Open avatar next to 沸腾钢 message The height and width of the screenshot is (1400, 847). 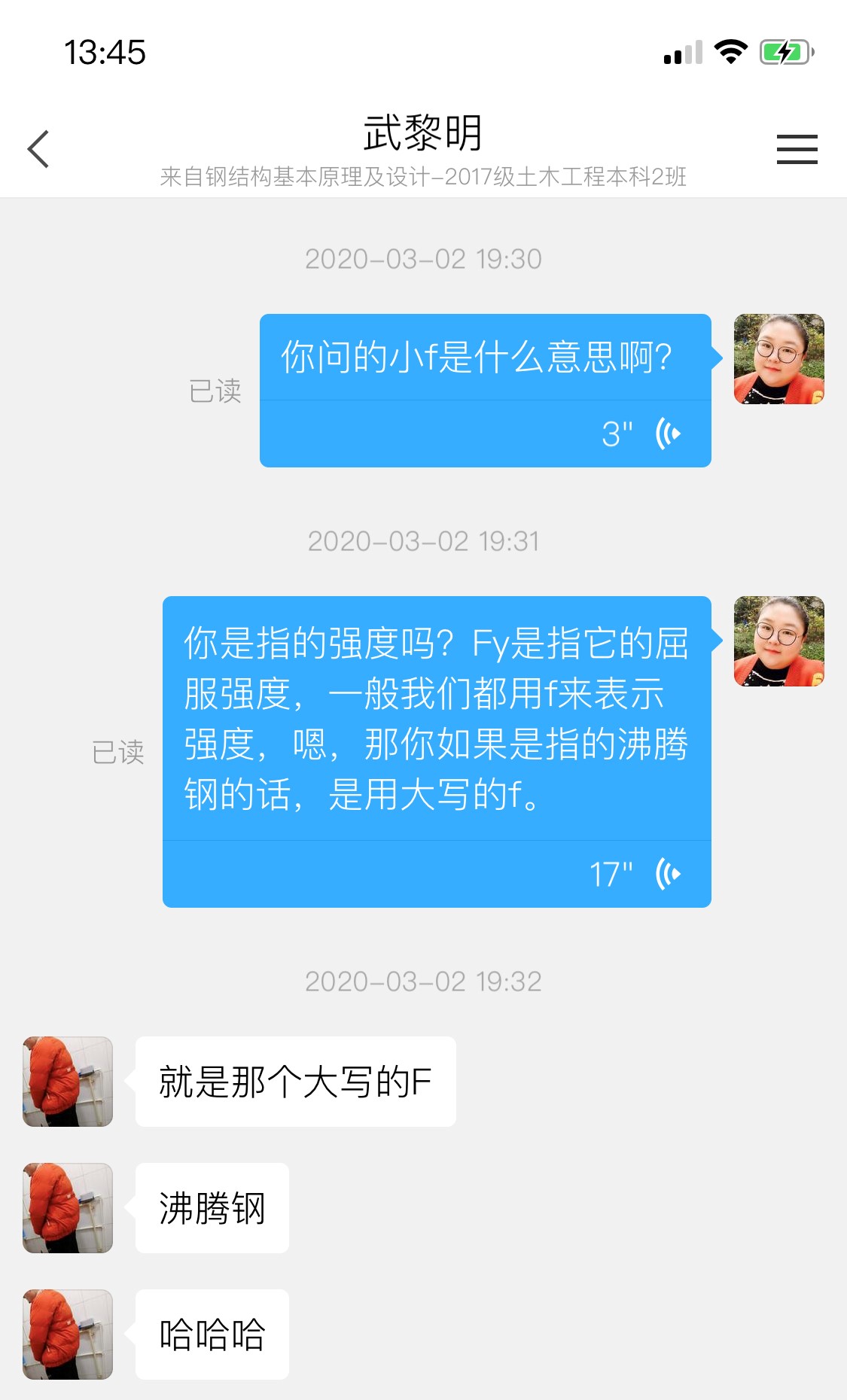(x=68, y=1208)
